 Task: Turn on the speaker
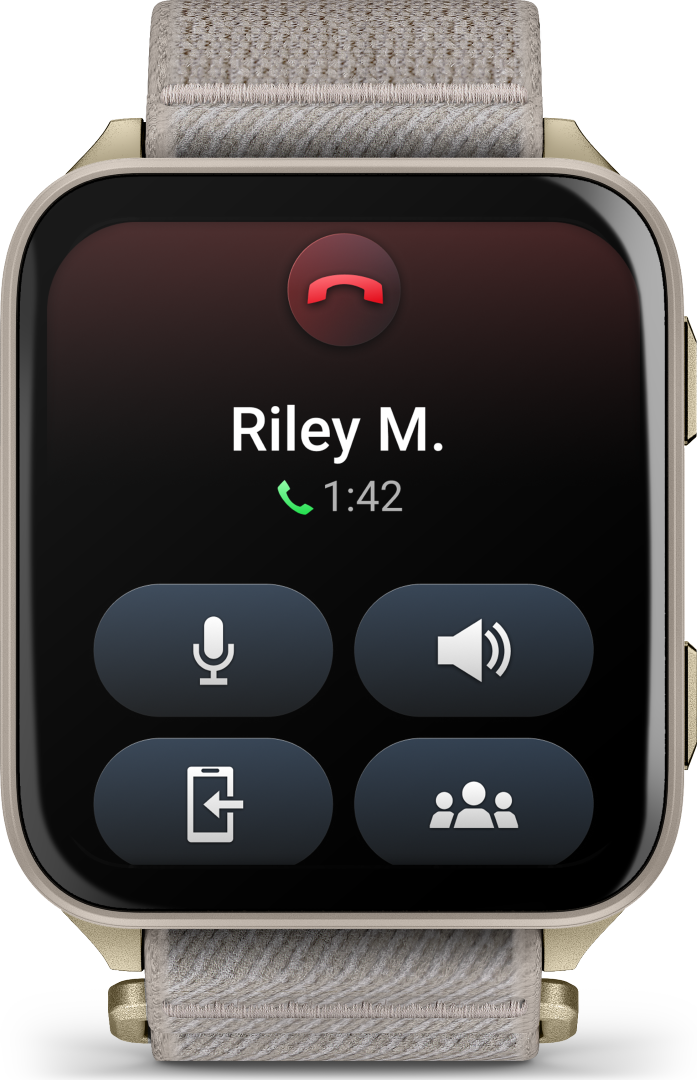click(474, 650)
